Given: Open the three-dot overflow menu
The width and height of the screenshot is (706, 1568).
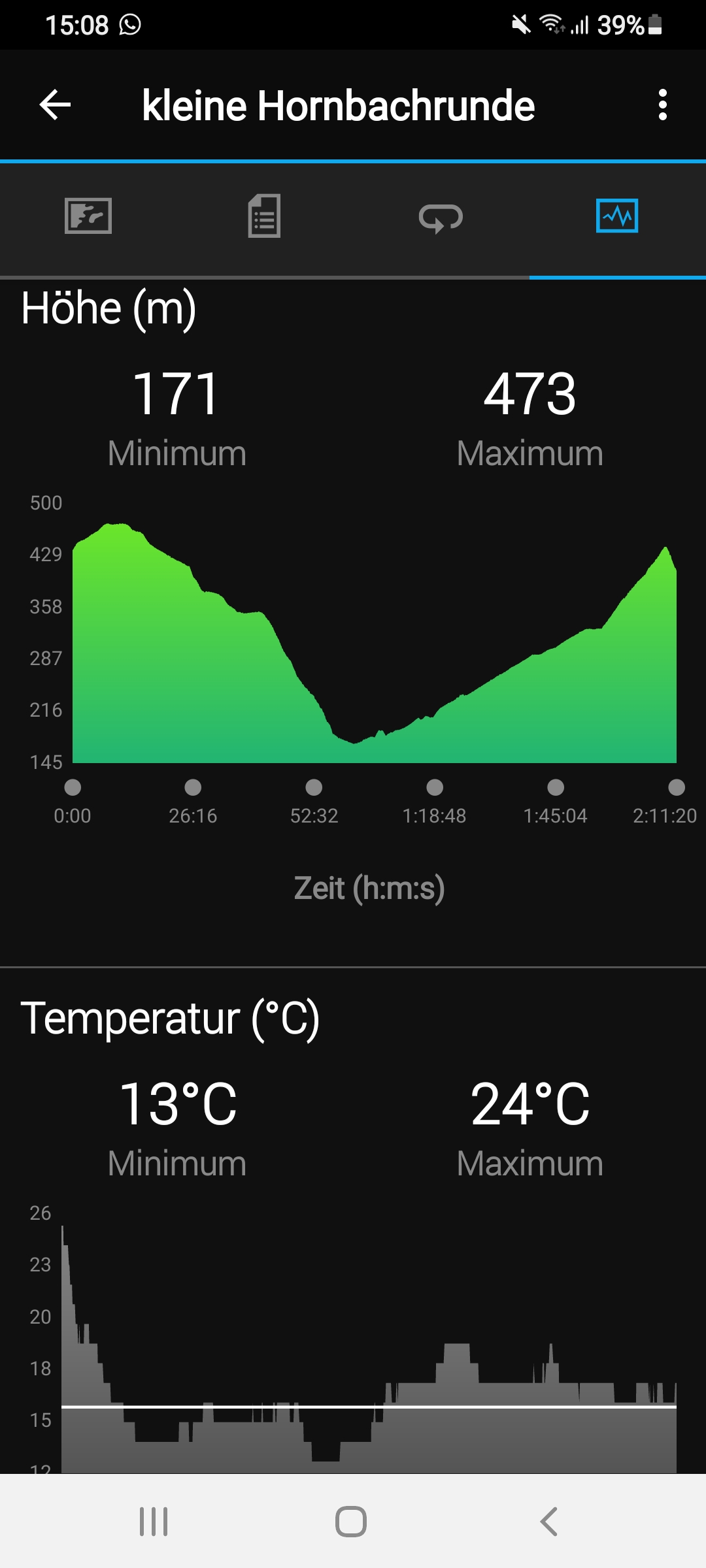Looking at the screenshot, I should tap(663, 105).
